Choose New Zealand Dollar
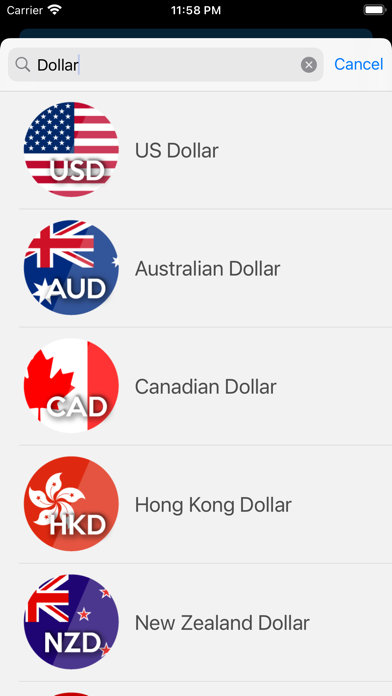This screenshot has height=696, width=392. click(196, 622)
